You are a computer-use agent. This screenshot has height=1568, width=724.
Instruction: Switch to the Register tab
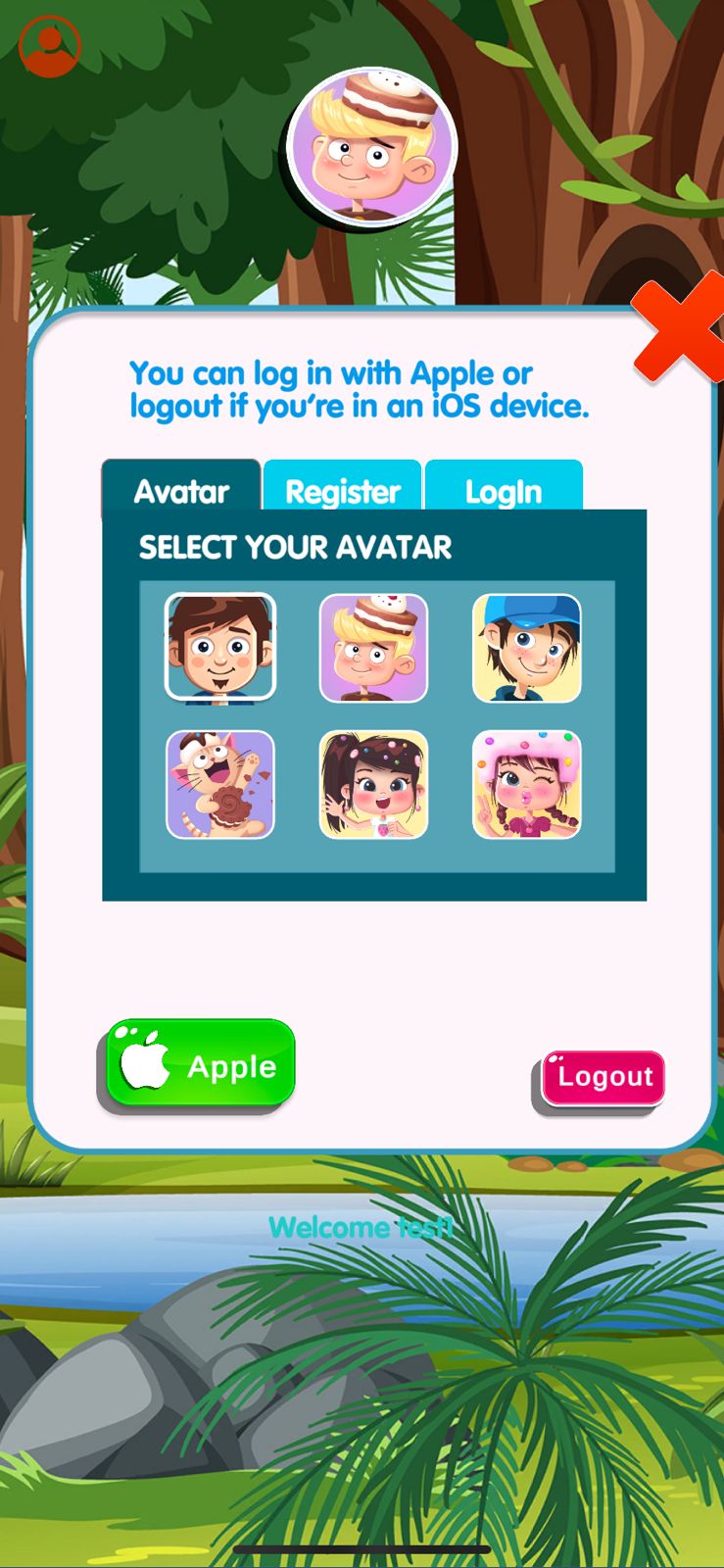point(342,489)
